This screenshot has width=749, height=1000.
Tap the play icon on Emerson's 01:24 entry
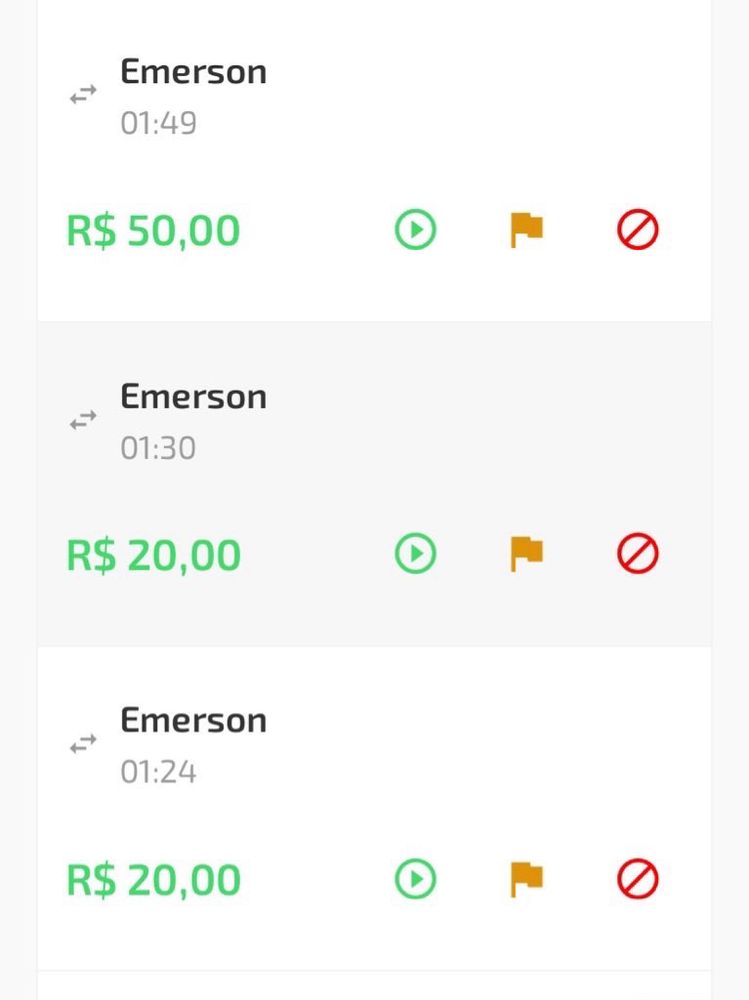click(x=415, y=879)
